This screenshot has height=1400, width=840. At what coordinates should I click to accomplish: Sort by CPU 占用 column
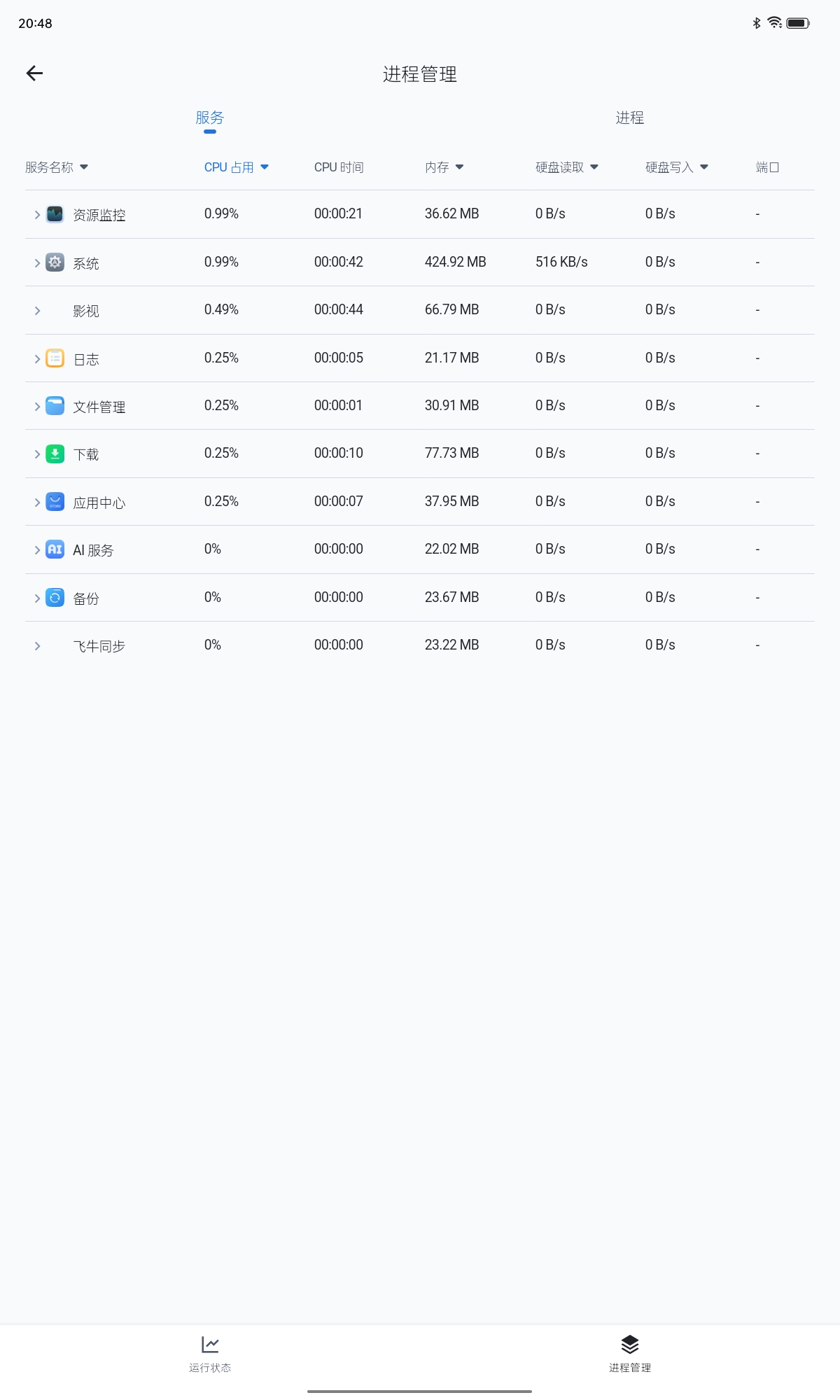236,167
